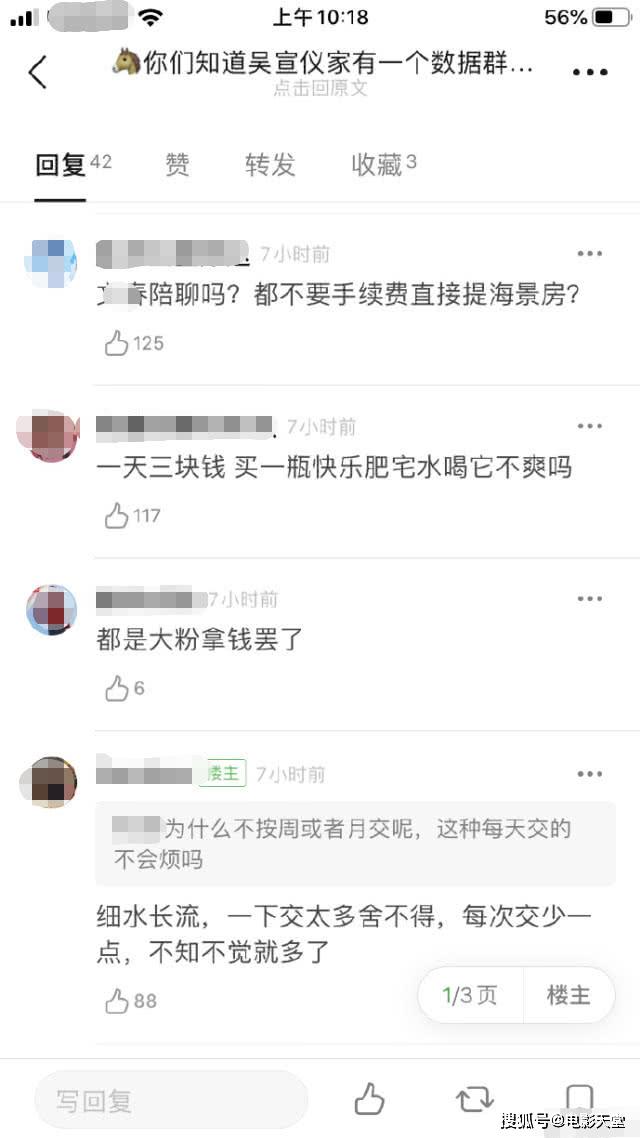Open the overflow menu in the header
This screenshot has width=640, height=1138.
590,73
